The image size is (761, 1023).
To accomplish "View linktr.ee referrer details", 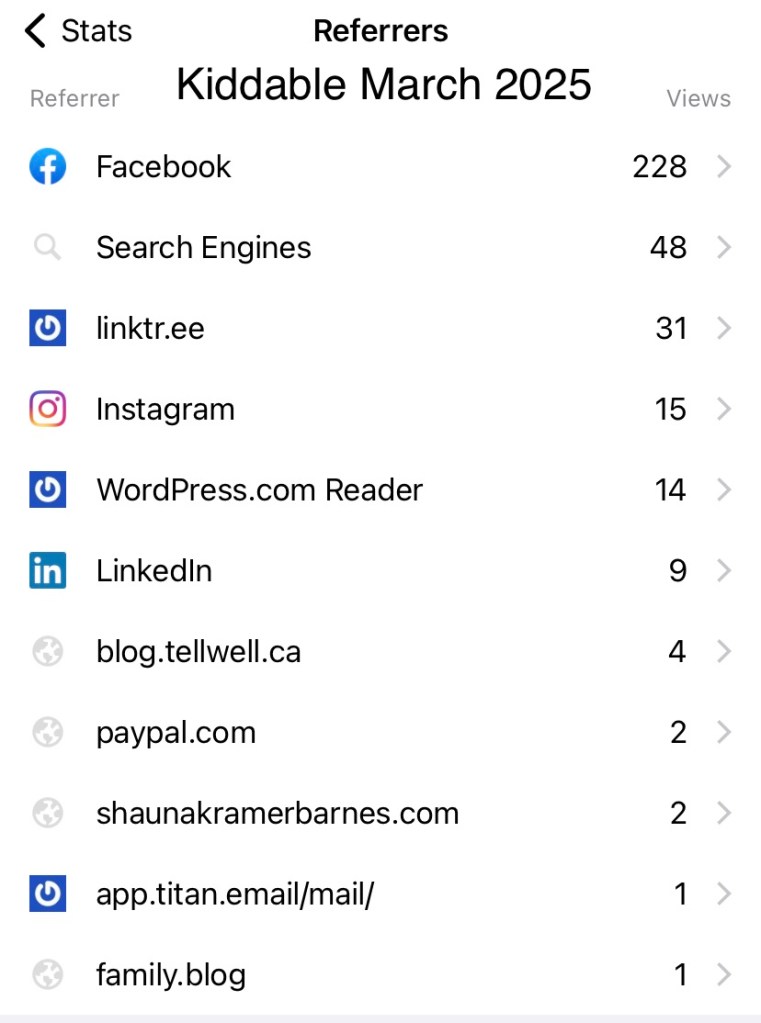I will click(x=380, y=329).
